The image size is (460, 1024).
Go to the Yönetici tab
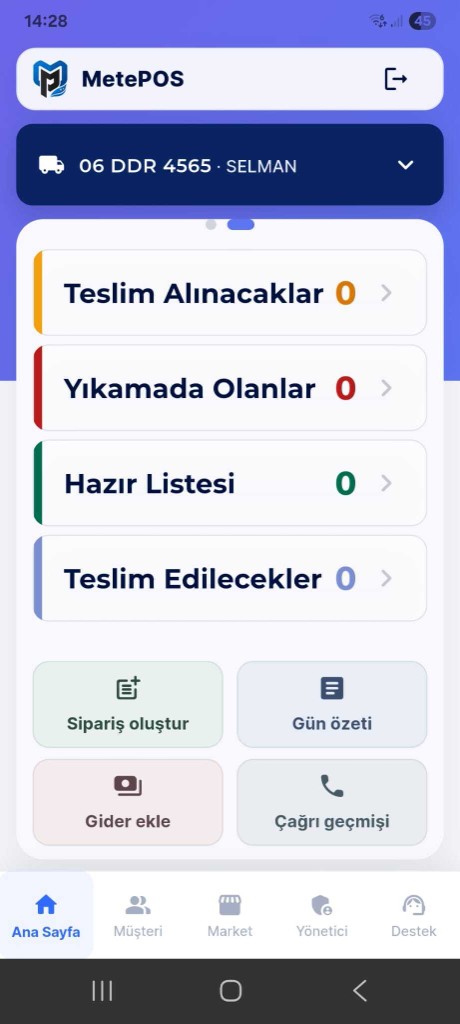pos(322,916)
